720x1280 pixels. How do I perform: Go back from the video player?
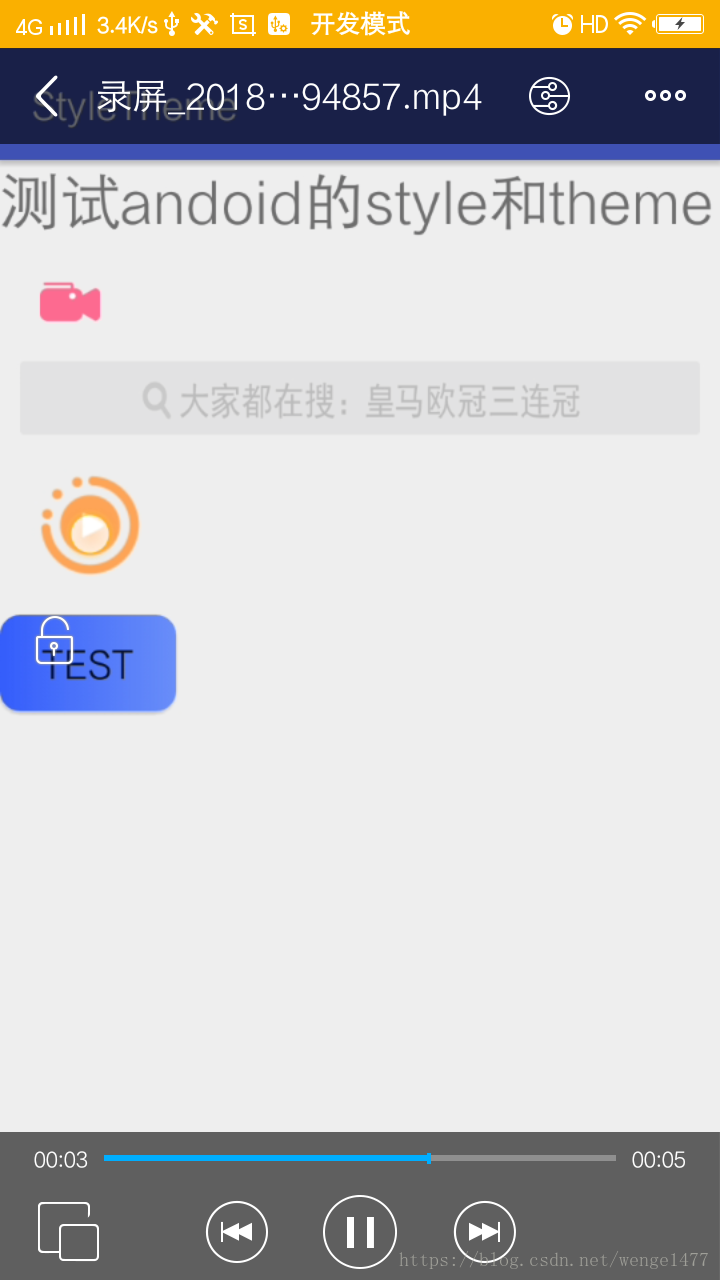tap(47, 96)
